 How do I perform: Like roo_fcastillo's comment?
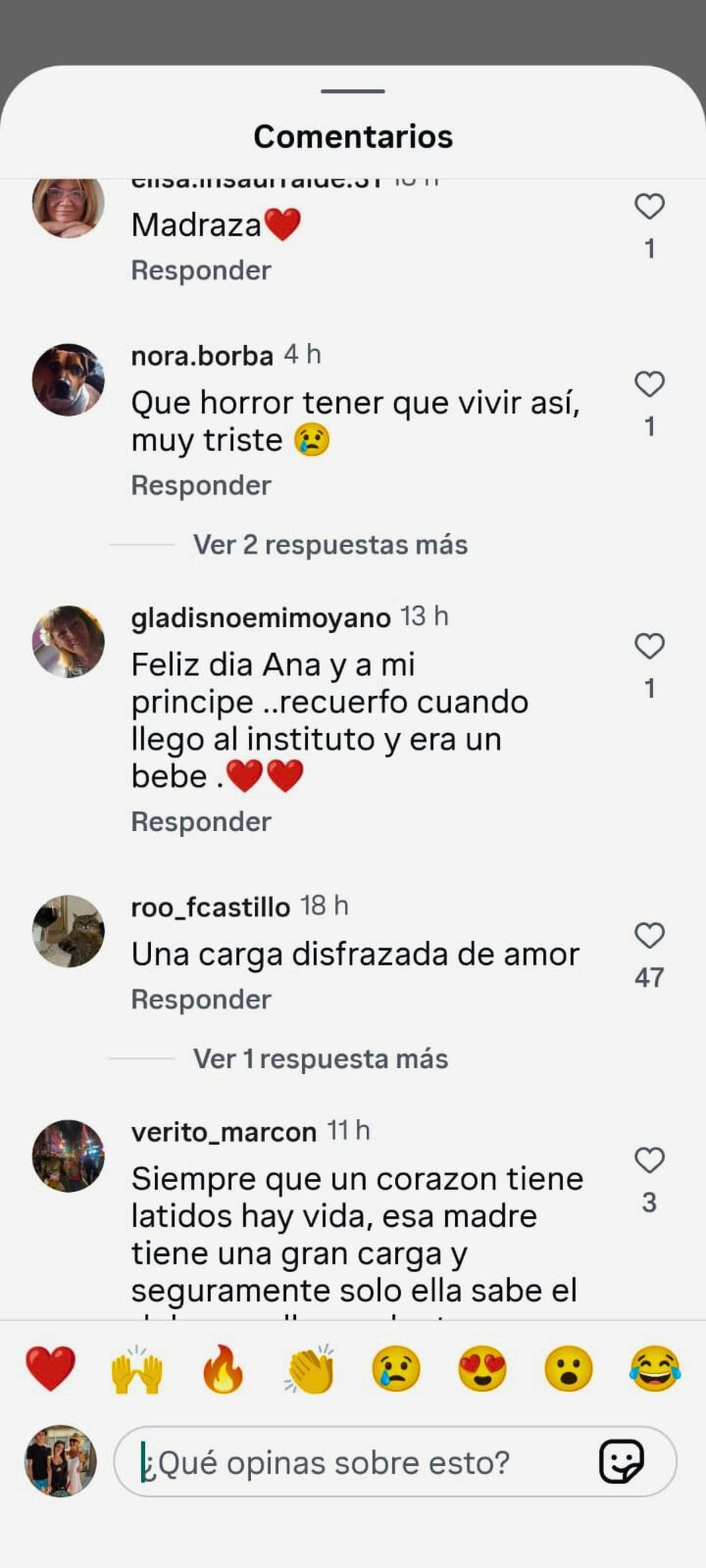[x=650, y=935]
